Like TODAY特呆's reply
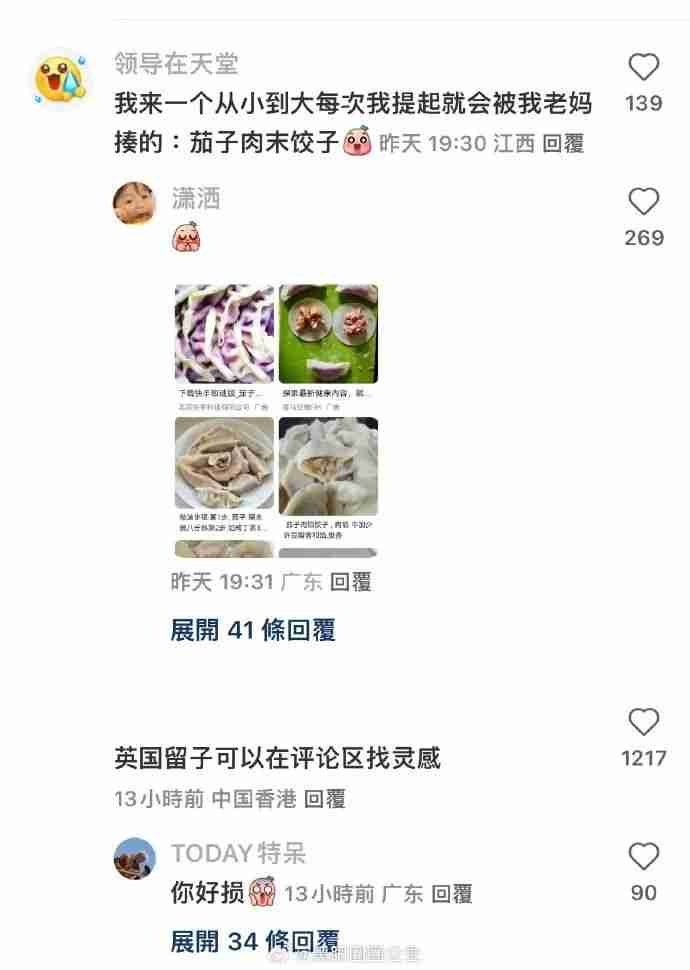The height and width of the screenshot is (970, 690). (x=643, y=858)
